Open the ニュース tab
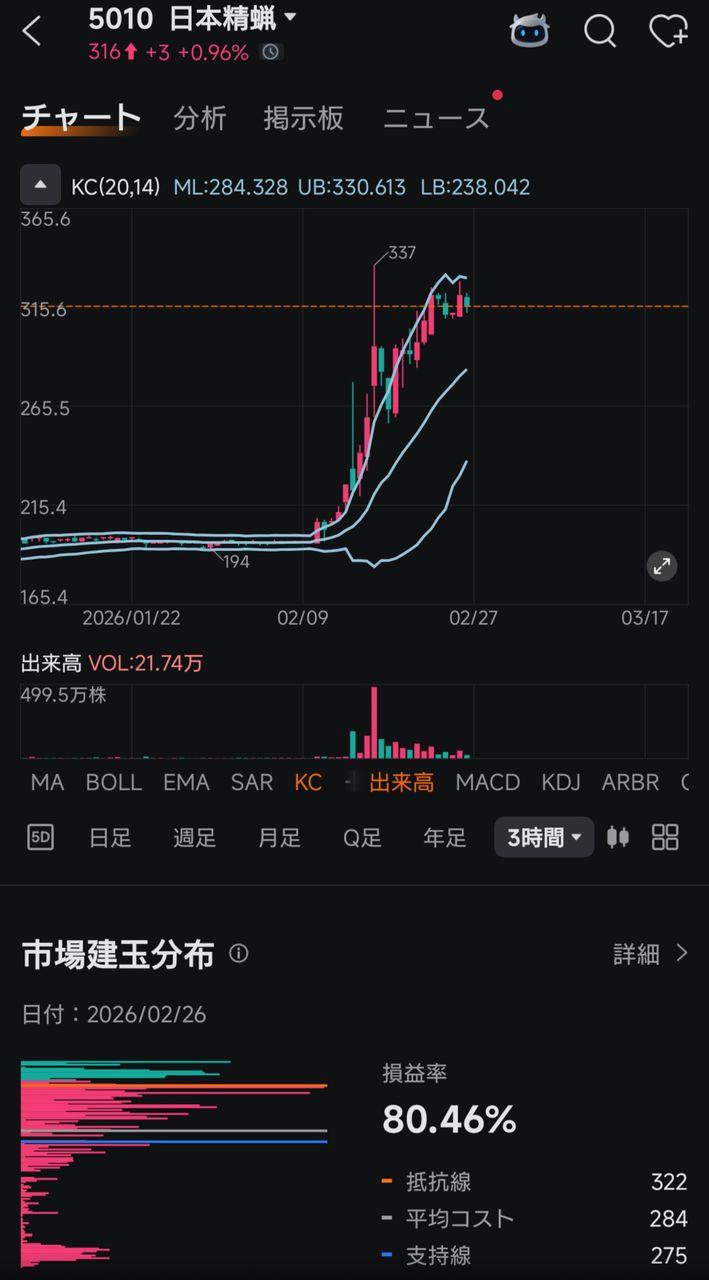The width and height of the screenshot is (709, 1280). 437,118
